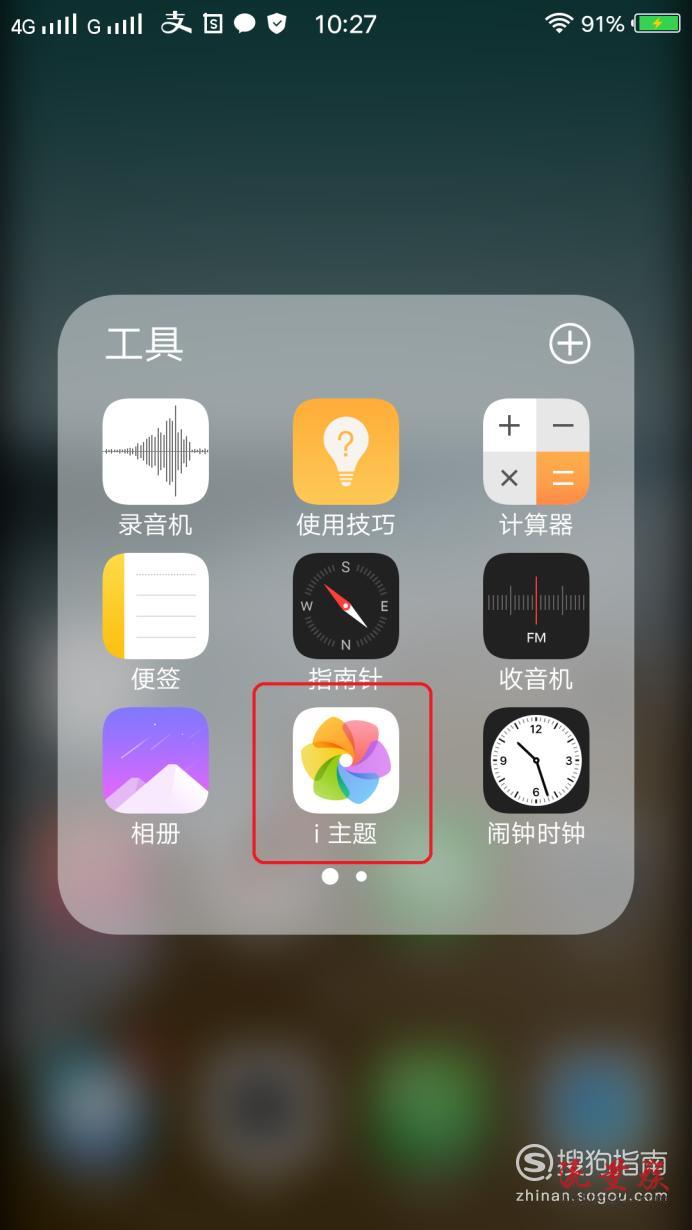Open the 相册 photo album app
Viewport: 692px width, 1230px height.
click(155, 760)
